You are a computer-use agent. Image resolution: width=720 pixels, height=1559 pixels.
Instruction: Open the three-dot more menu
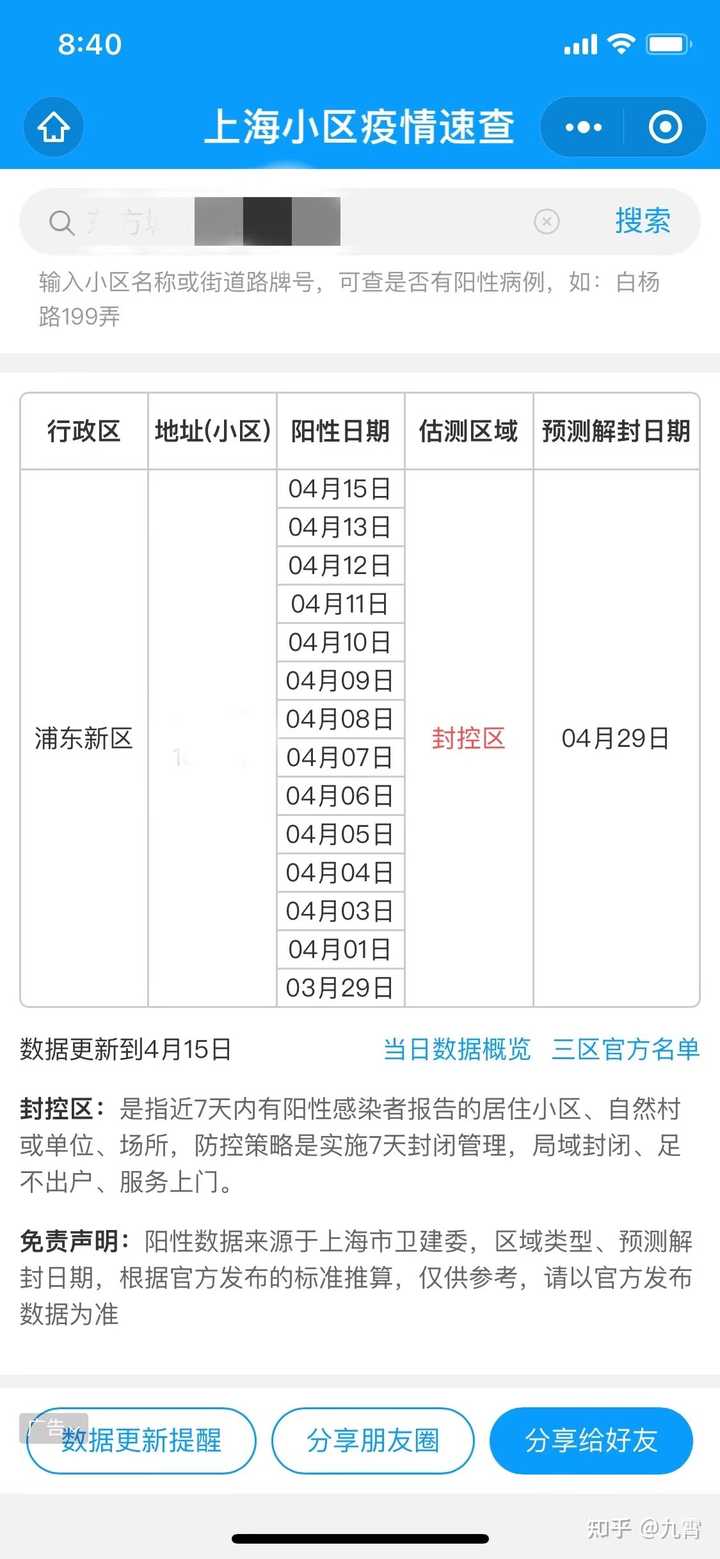click(x=584, y=127)
